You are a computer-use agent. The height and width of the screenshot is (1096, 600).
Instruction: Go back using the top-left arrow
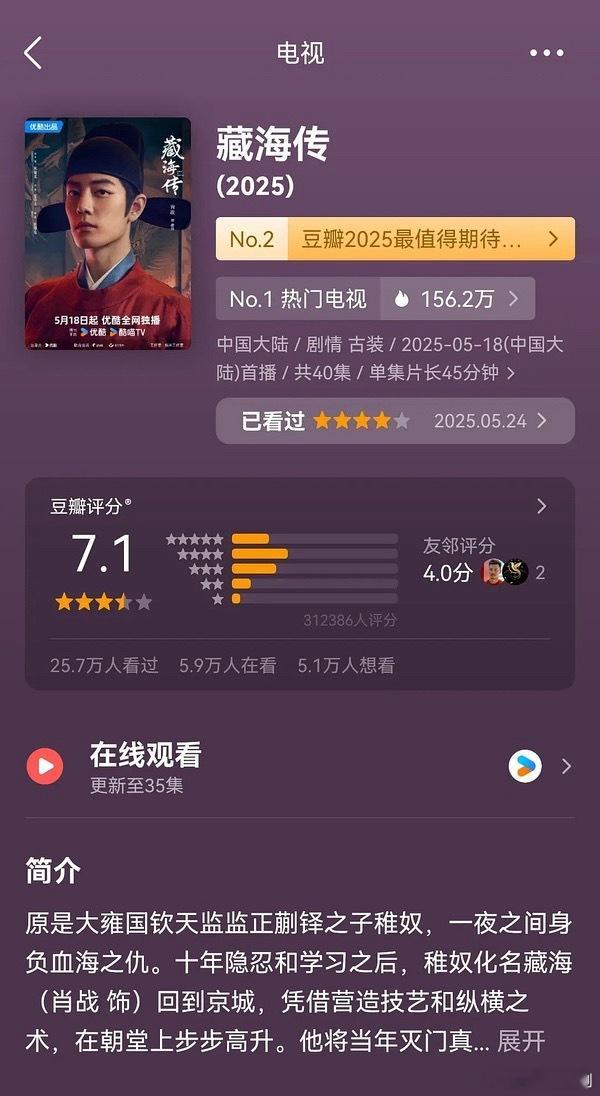pyautogui.click(x=33, y=53)
